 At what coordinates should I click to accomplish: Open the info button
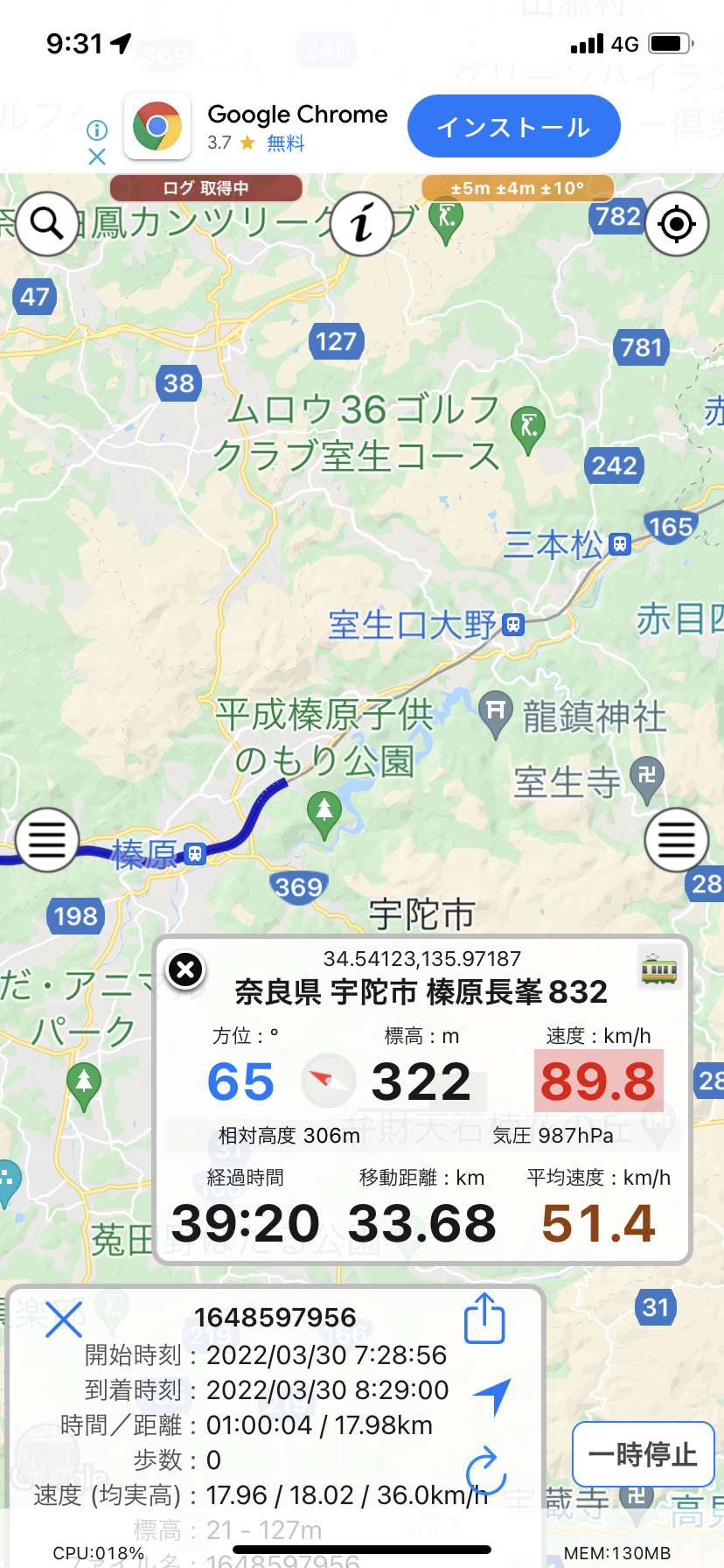coord(362,224)
